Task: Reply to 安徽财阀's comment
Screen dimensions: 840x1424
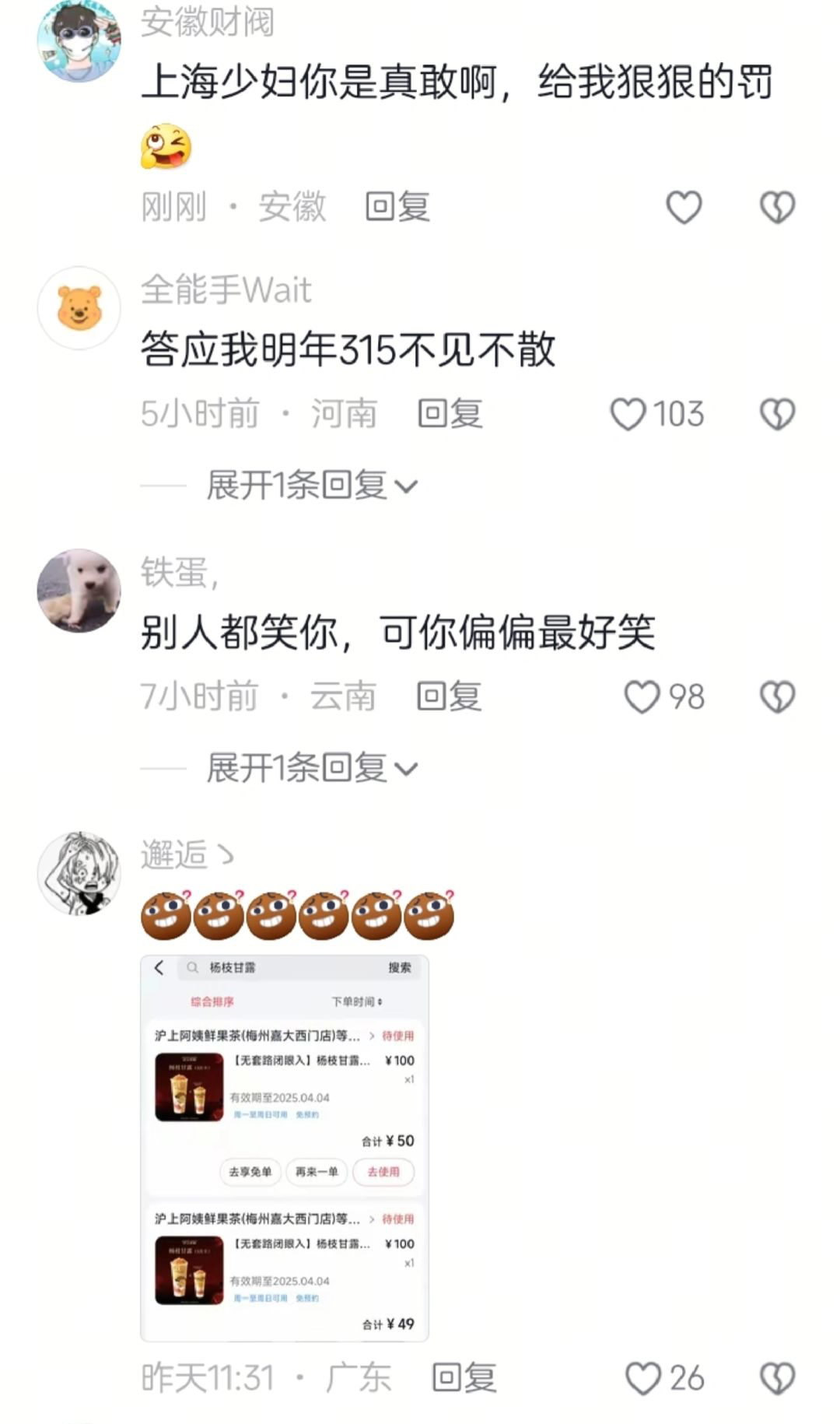Action: pyautogui.click(x=397, y=207)
